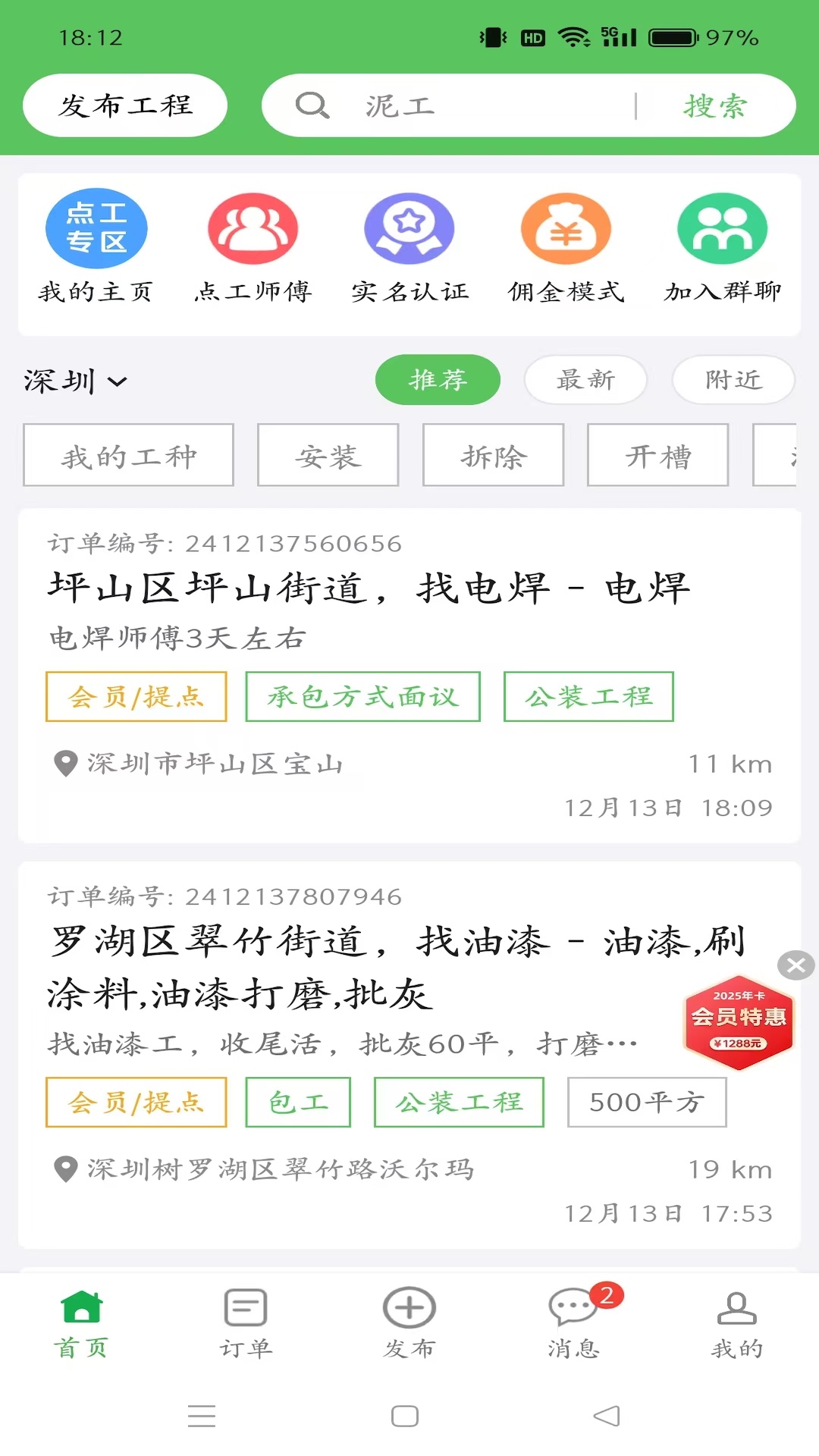
Task: Select the 我的工种 filter chip
Action: pyautogui.click(x=128, y=455)
